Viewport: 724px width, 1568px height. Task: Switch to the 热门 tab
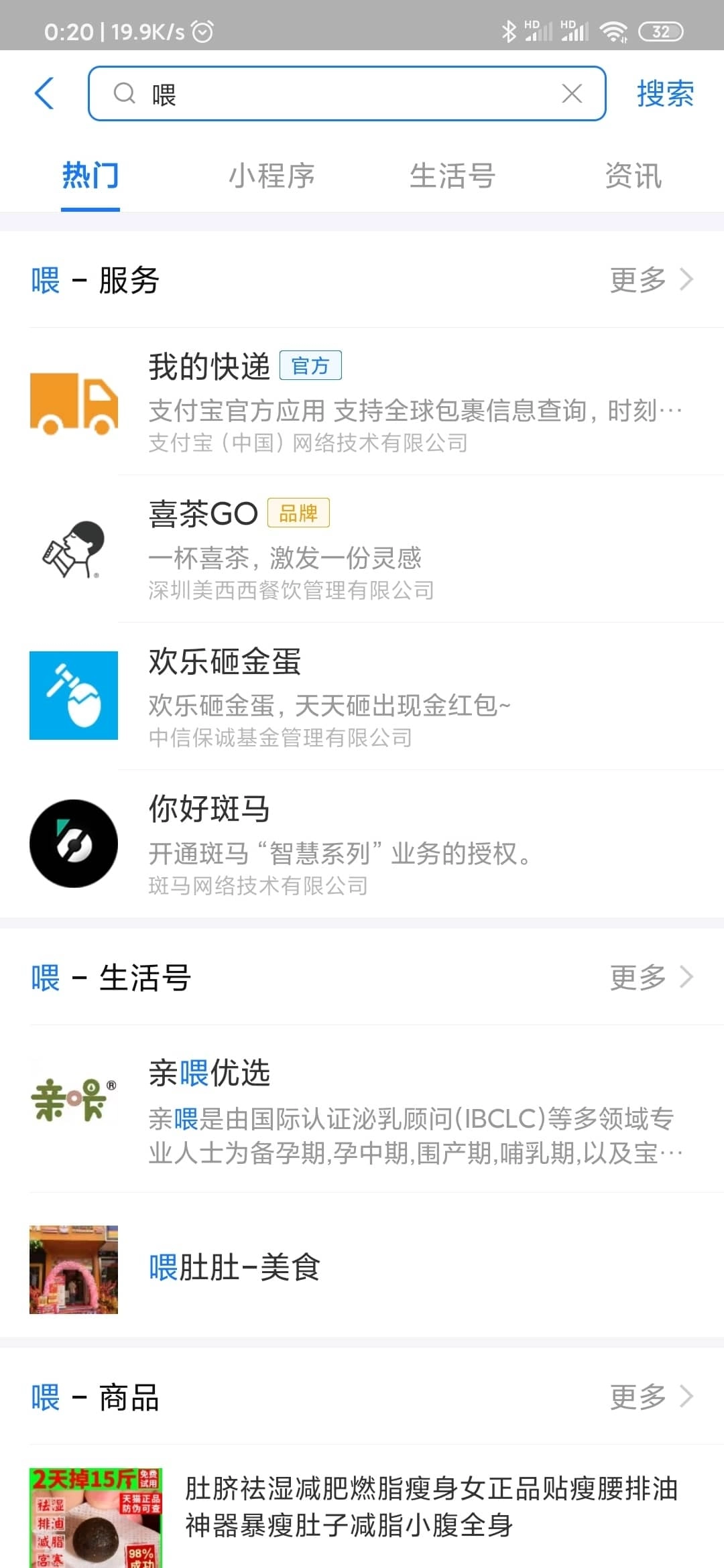(90, 176)
